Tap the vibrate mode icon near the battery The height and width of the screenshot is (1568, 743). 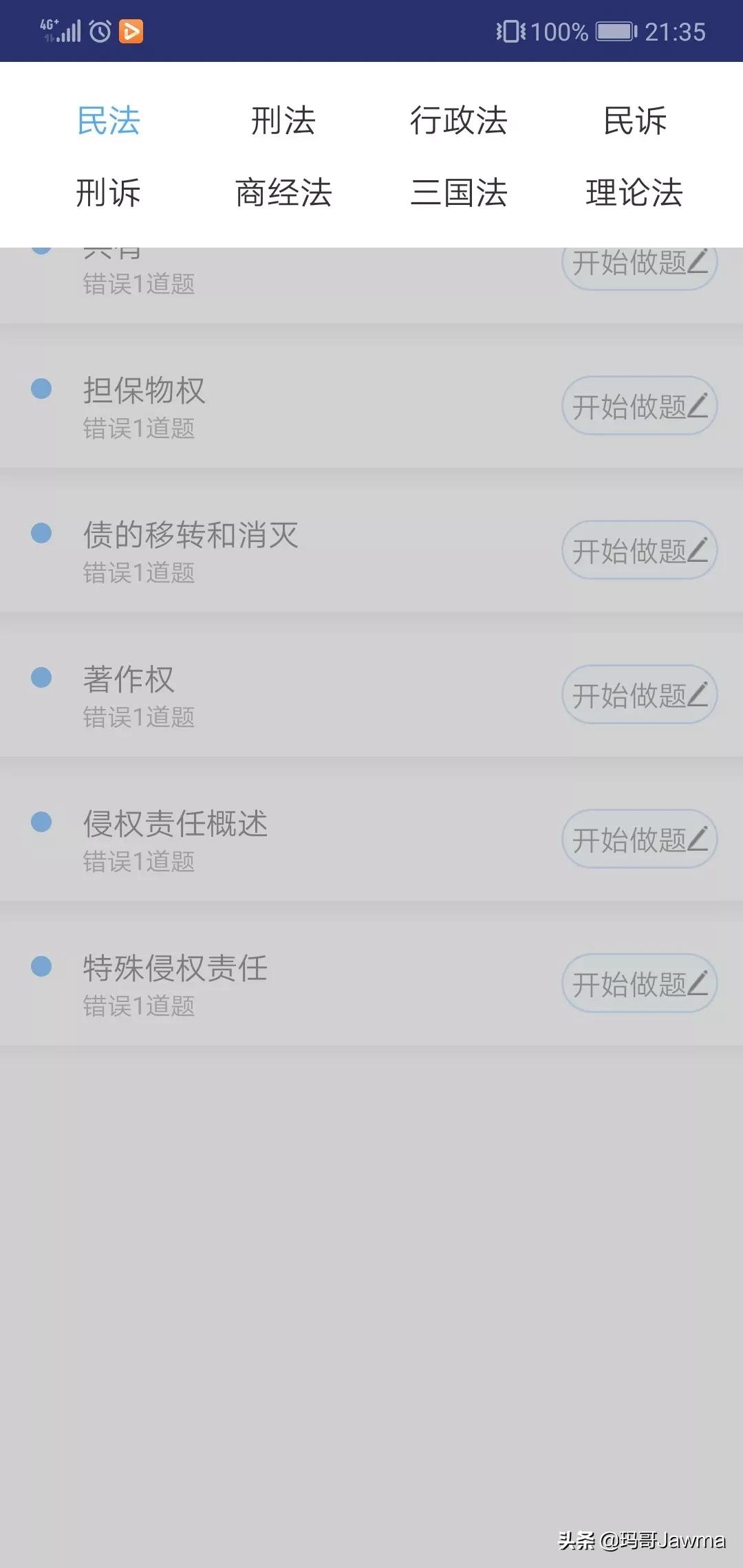click(x=510, y=30)
